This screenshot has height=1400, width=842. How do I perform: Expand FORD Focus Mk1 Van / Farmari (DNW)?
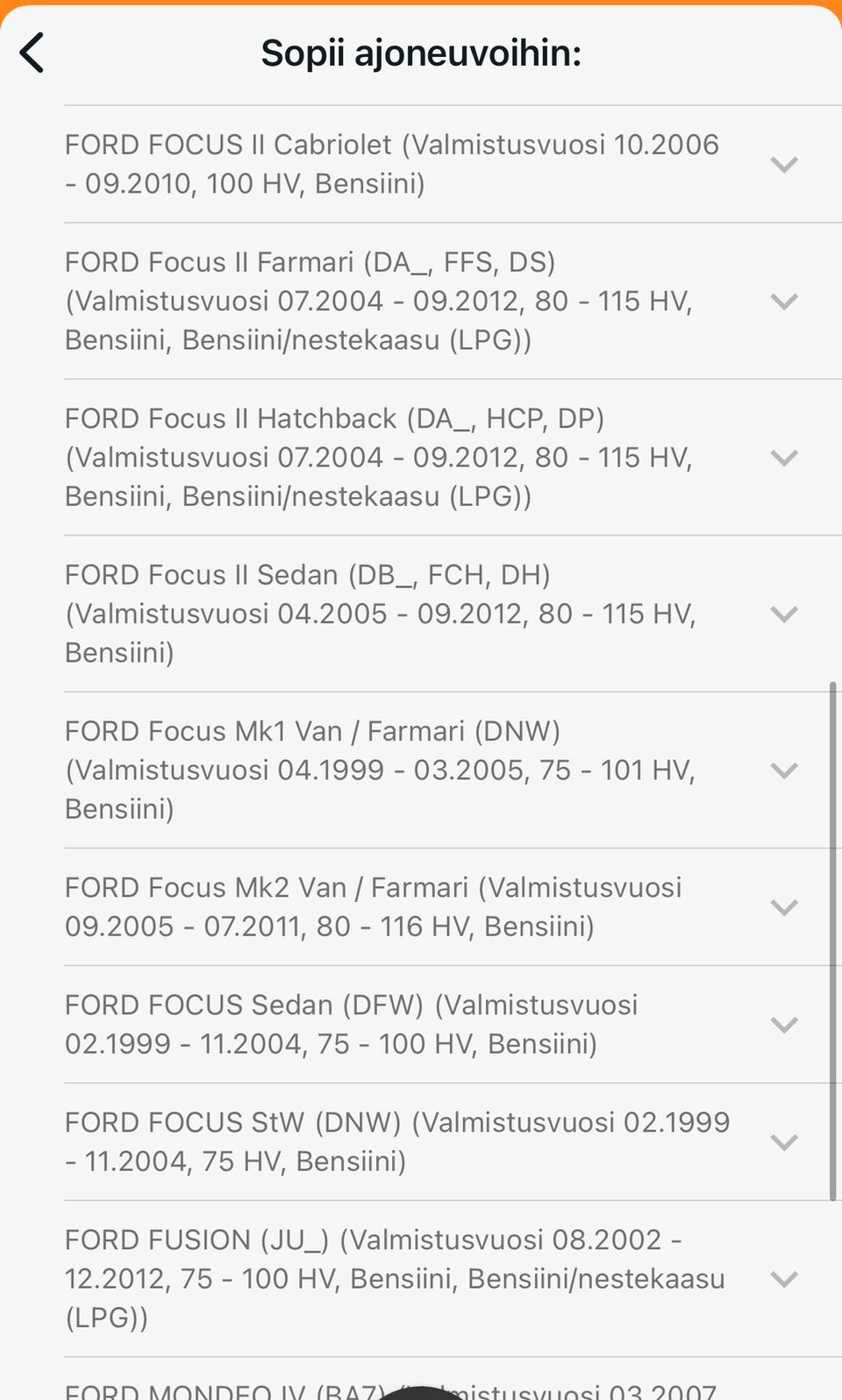(x=783, y=771)
